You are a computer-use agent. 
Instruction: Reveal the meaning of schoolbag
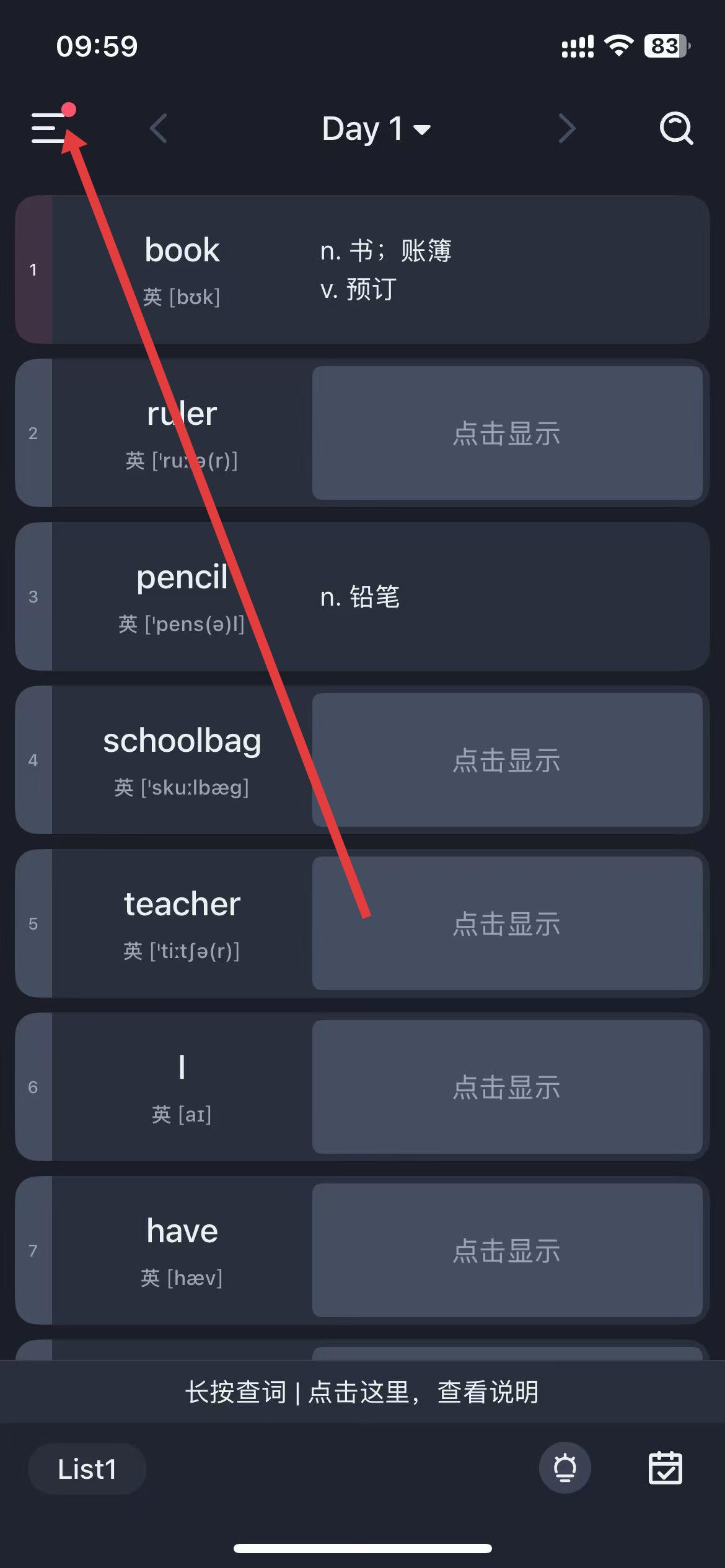pyautogui.click(x=507, y=760)
